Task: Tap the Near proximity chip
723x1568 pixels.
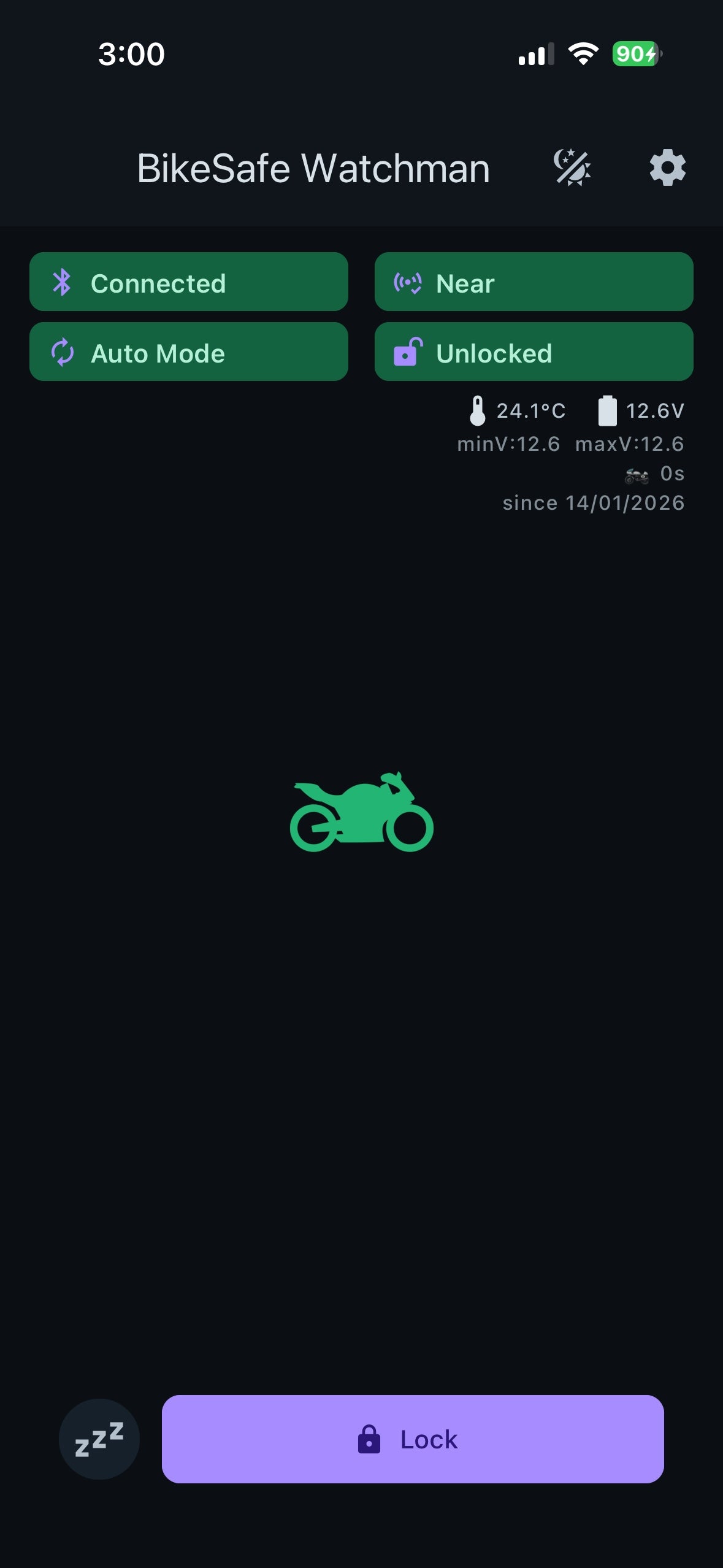Action: (x=534, y=282)
